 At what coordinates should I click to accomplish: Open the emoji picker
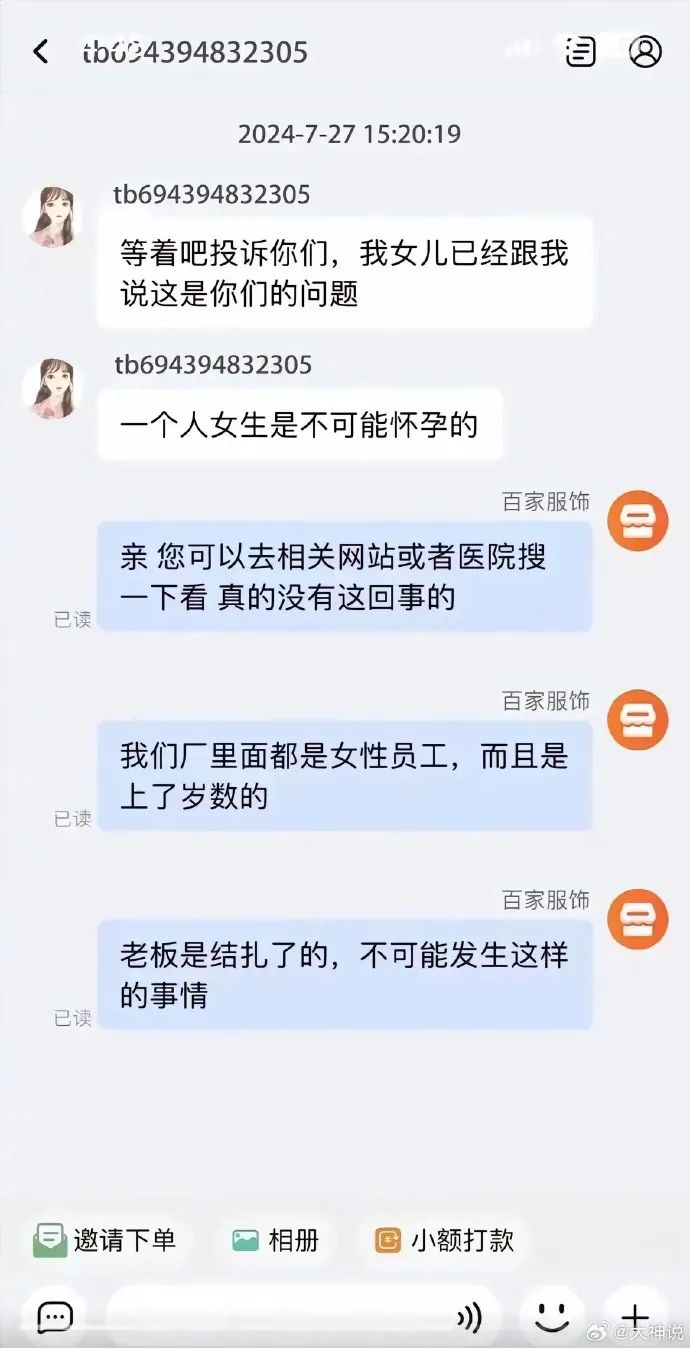[x=551, y=1315]
